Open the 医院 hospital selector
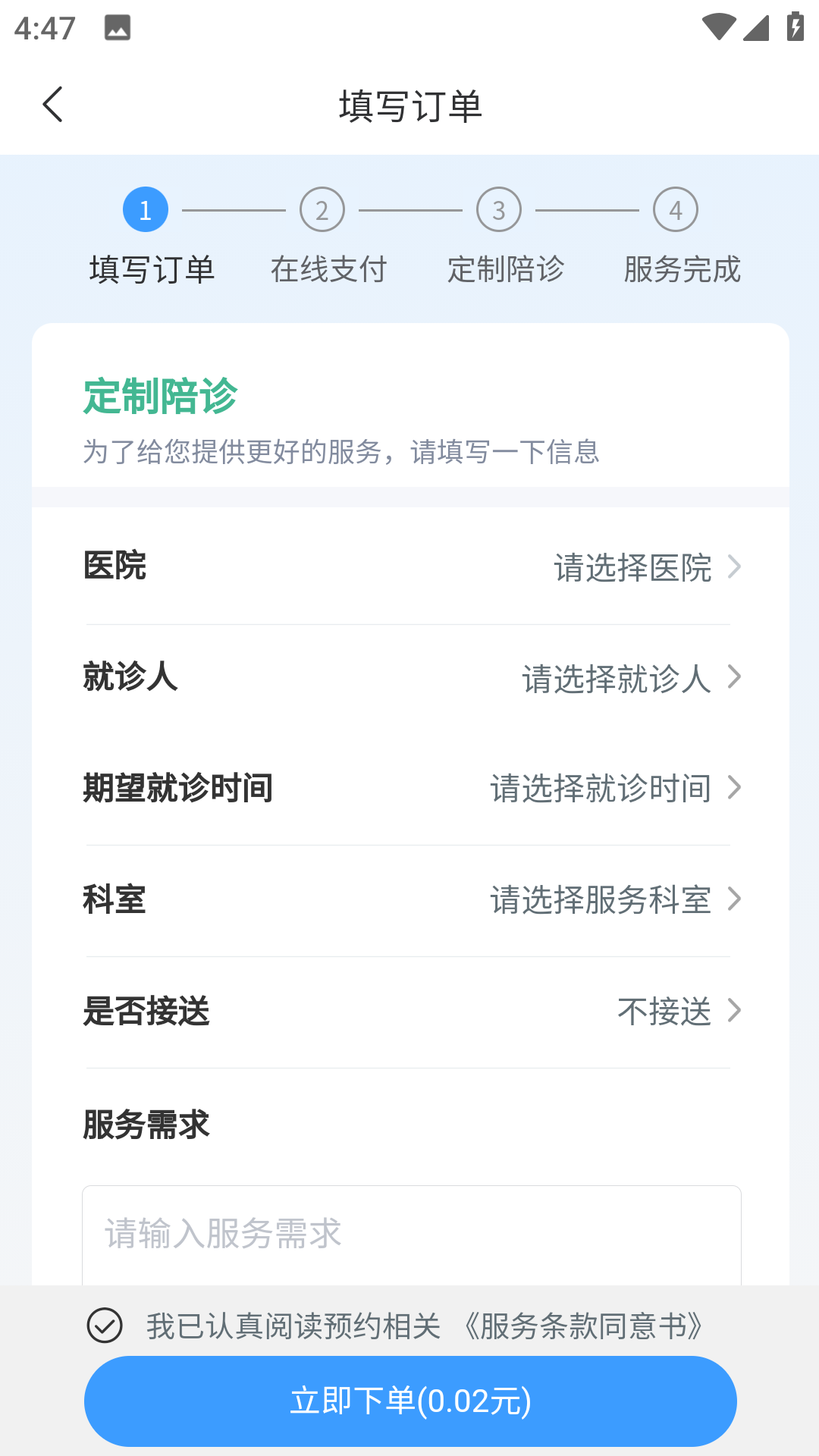The image size is (819, 1456). click(646, 567)
